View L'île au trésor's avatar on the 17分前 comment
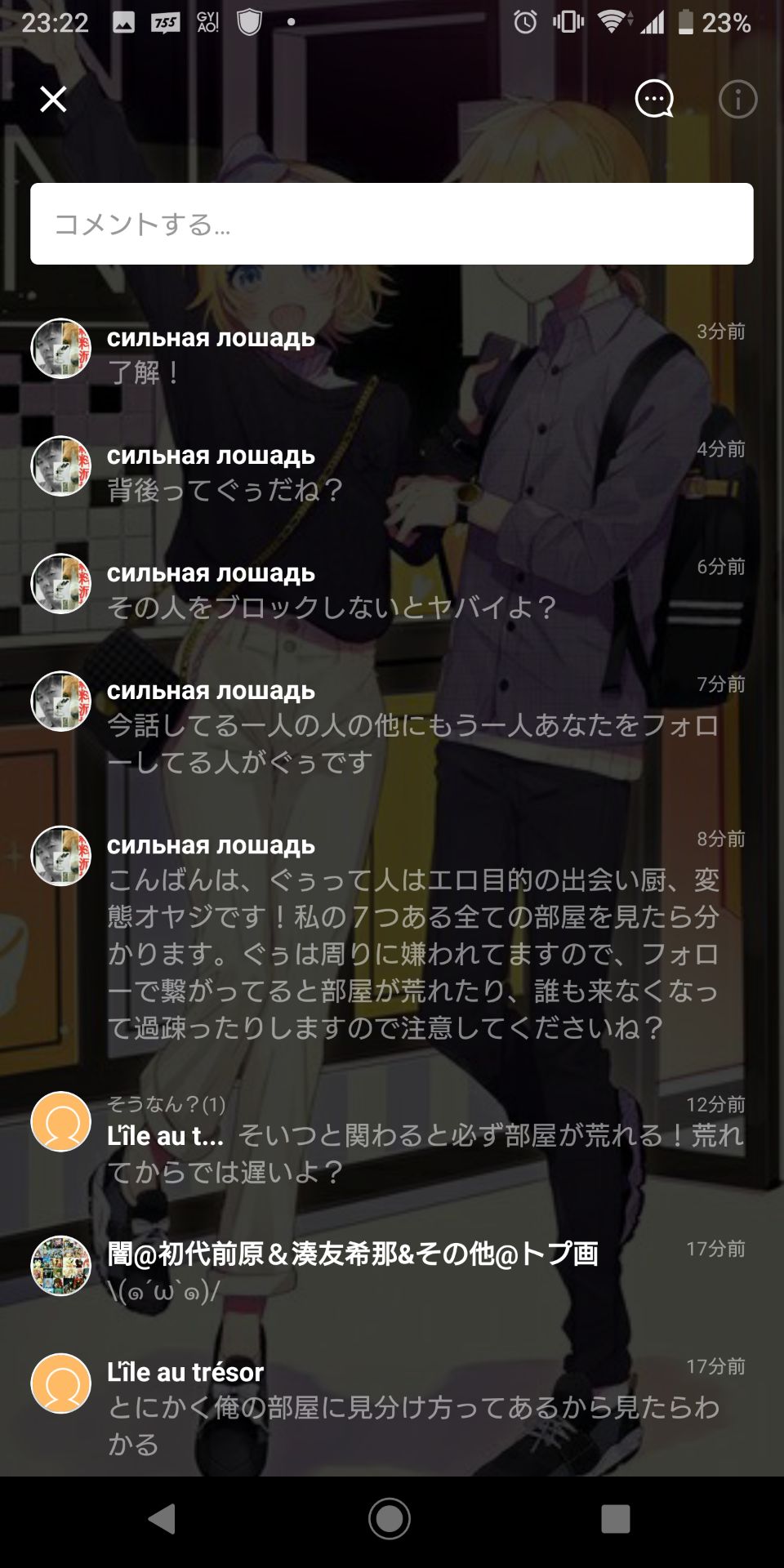Viewport: 784px width, 1568px height. (x=61, y=1383)
